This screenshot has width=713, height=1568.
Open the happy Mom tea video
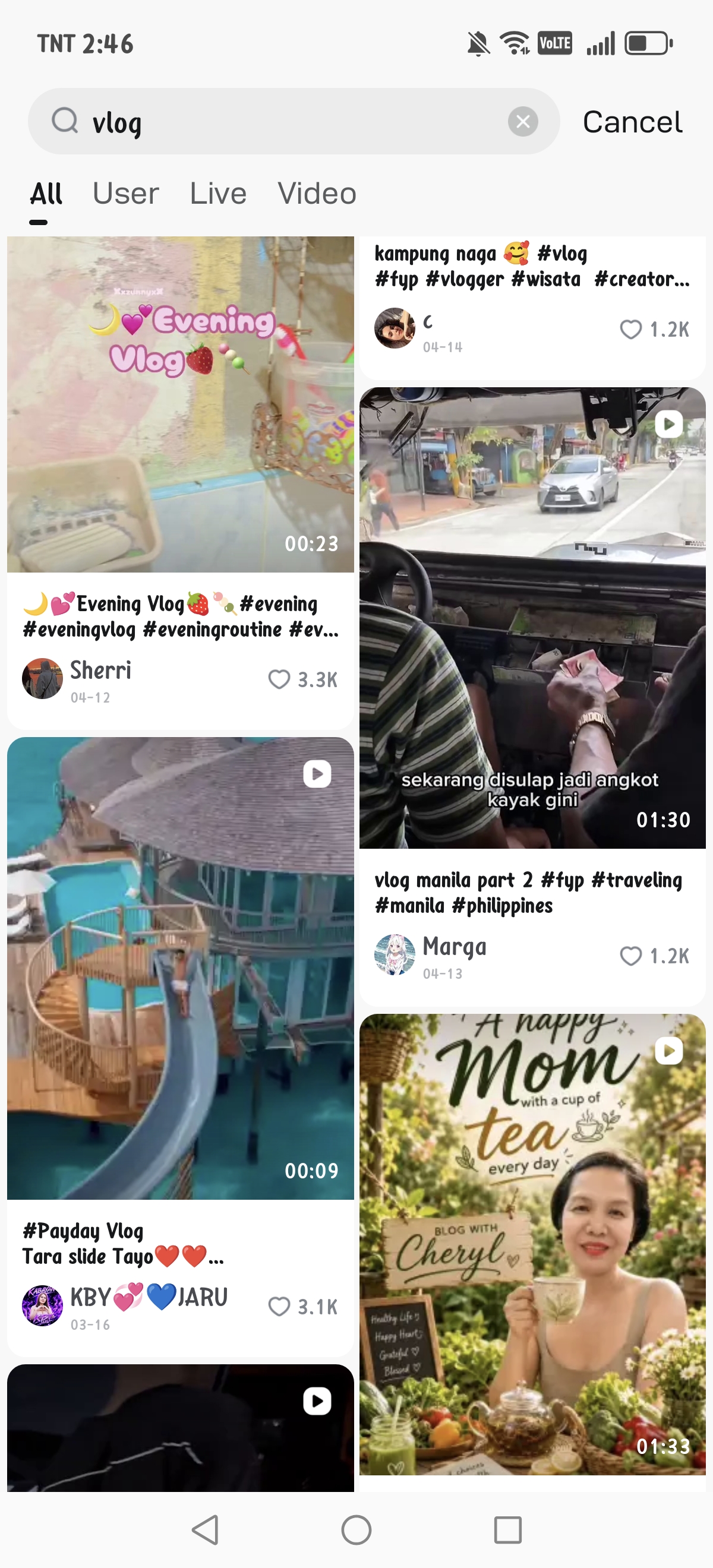pyautogui.click(x=532, y=1244)
